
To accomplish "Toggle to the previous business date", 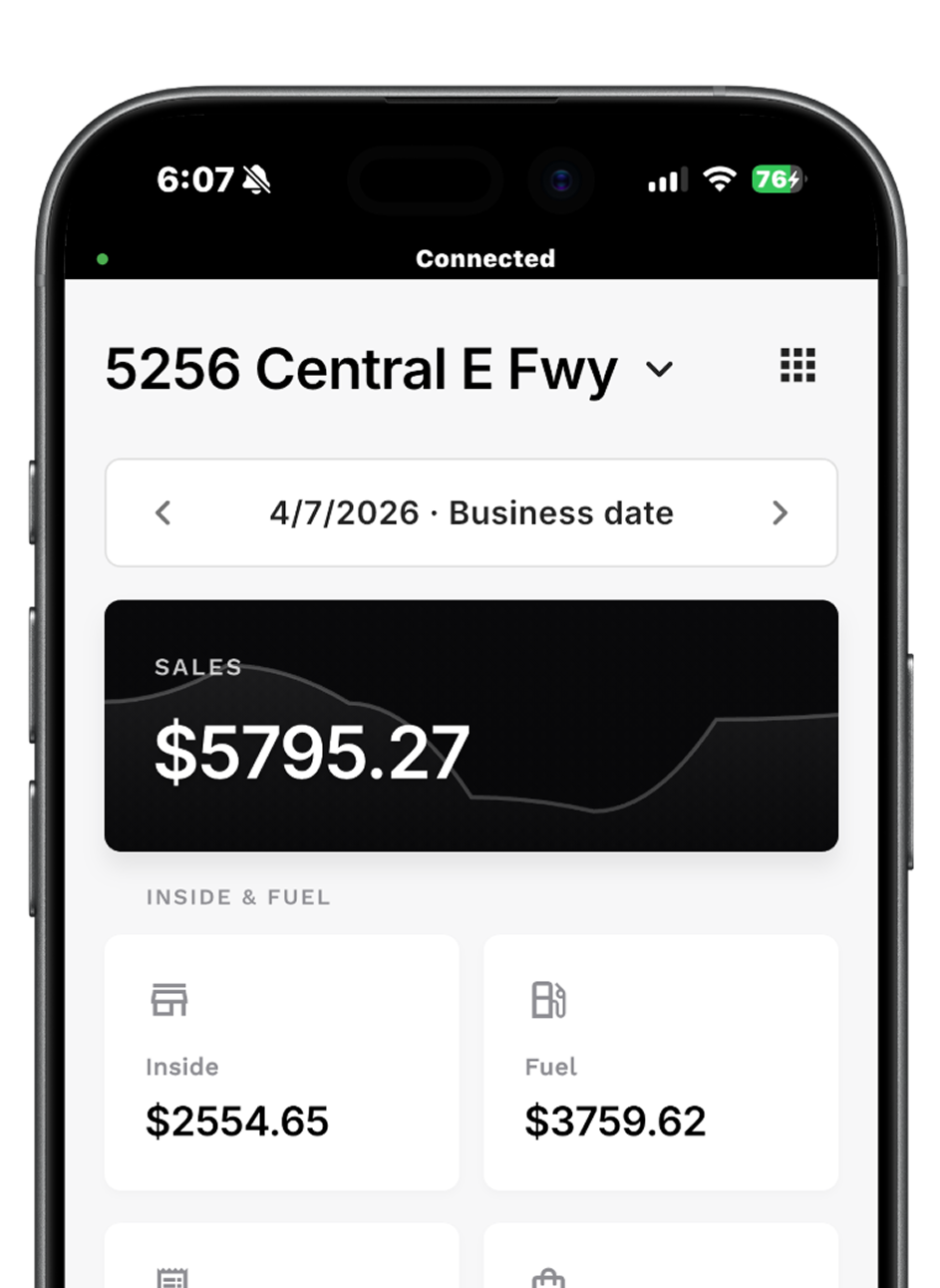I will [x=162, y=512].
